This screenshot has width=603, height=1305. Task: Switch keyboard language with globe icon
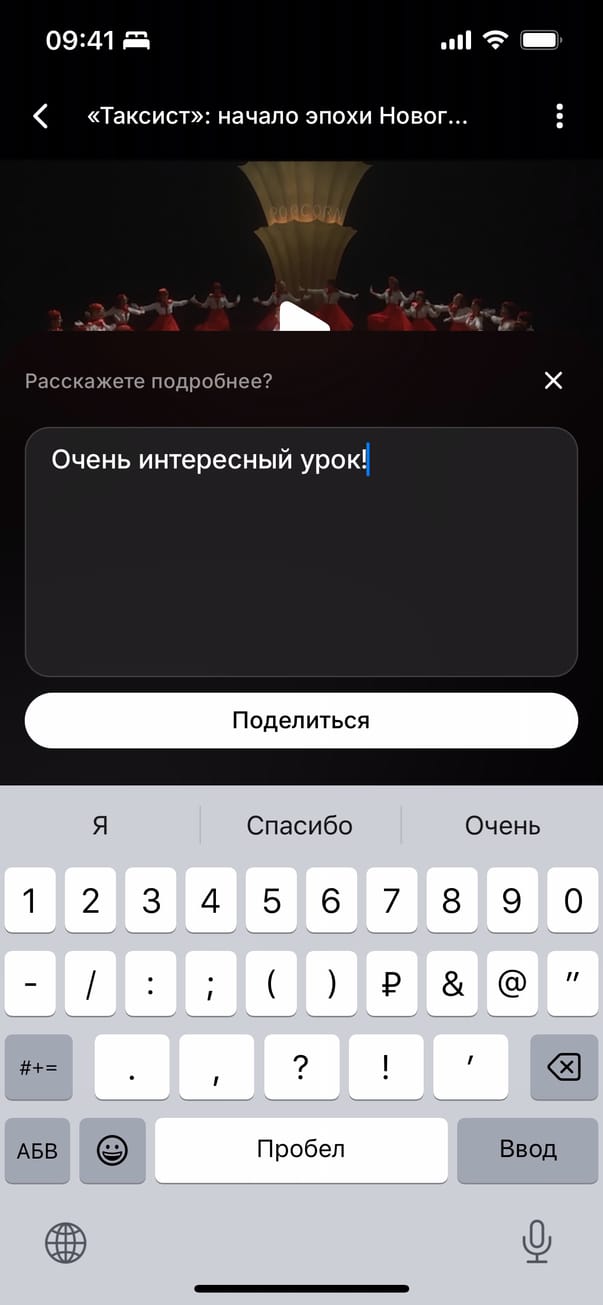(x=66, y=1243)
